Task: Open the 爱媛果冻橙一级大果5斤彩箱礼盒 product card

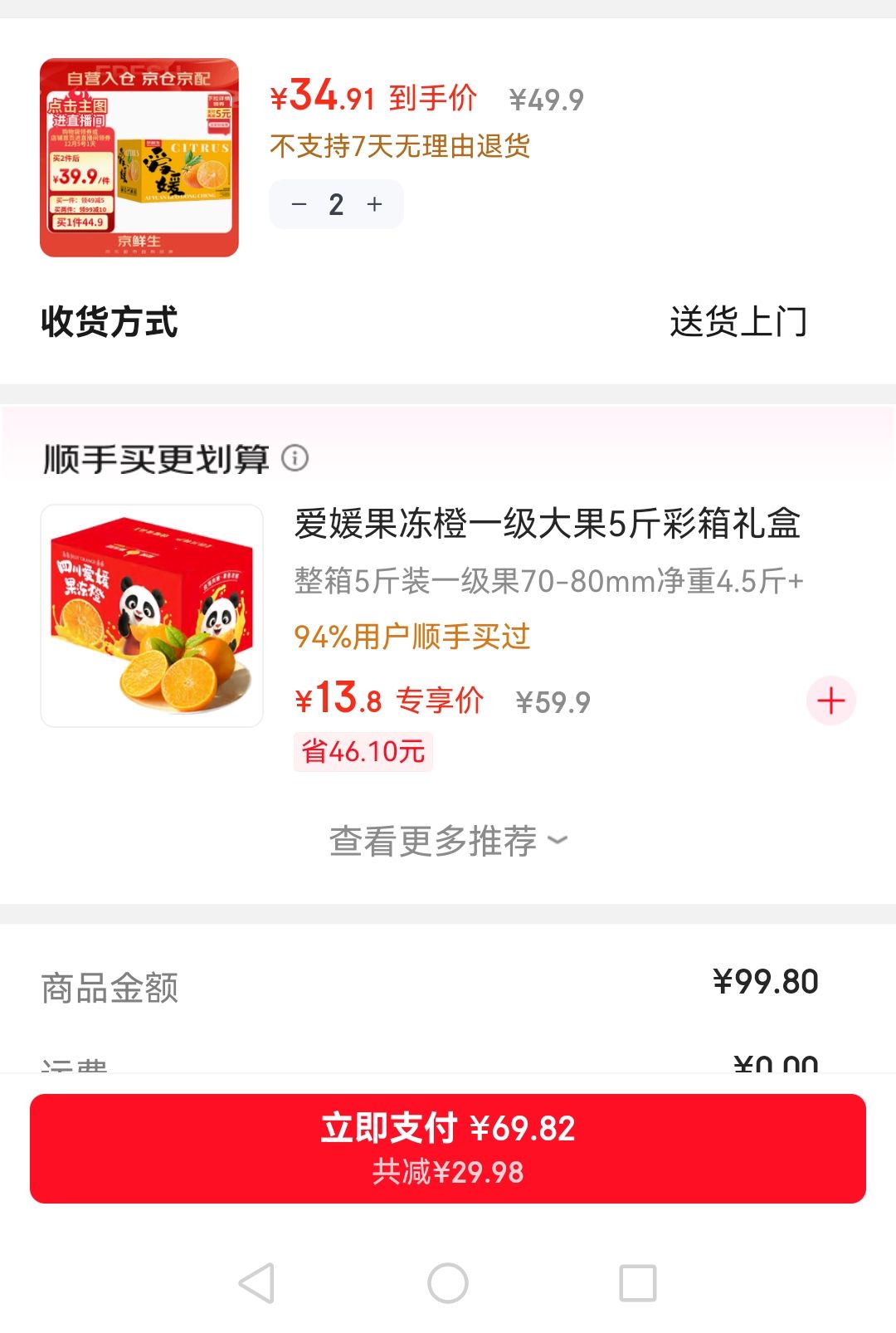Action: click(547, 525)
